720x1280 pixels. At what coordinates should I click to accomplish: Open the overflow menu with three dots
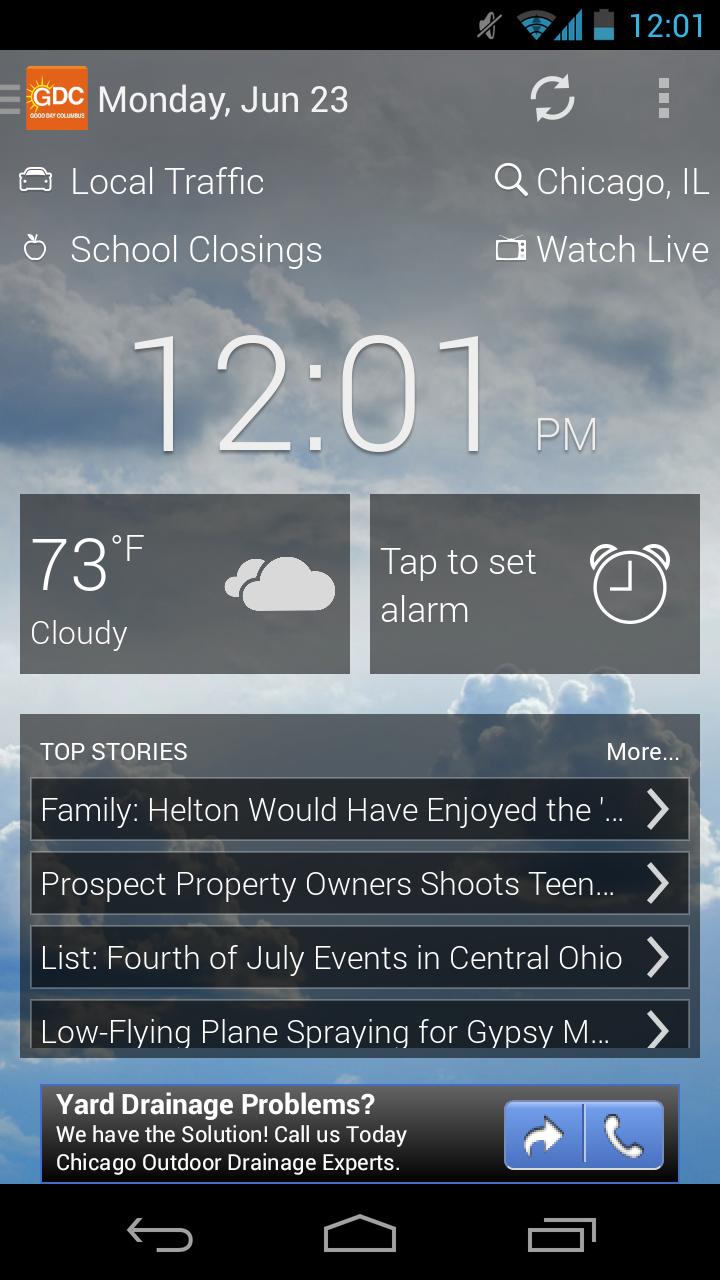click(x=665, y=97)
